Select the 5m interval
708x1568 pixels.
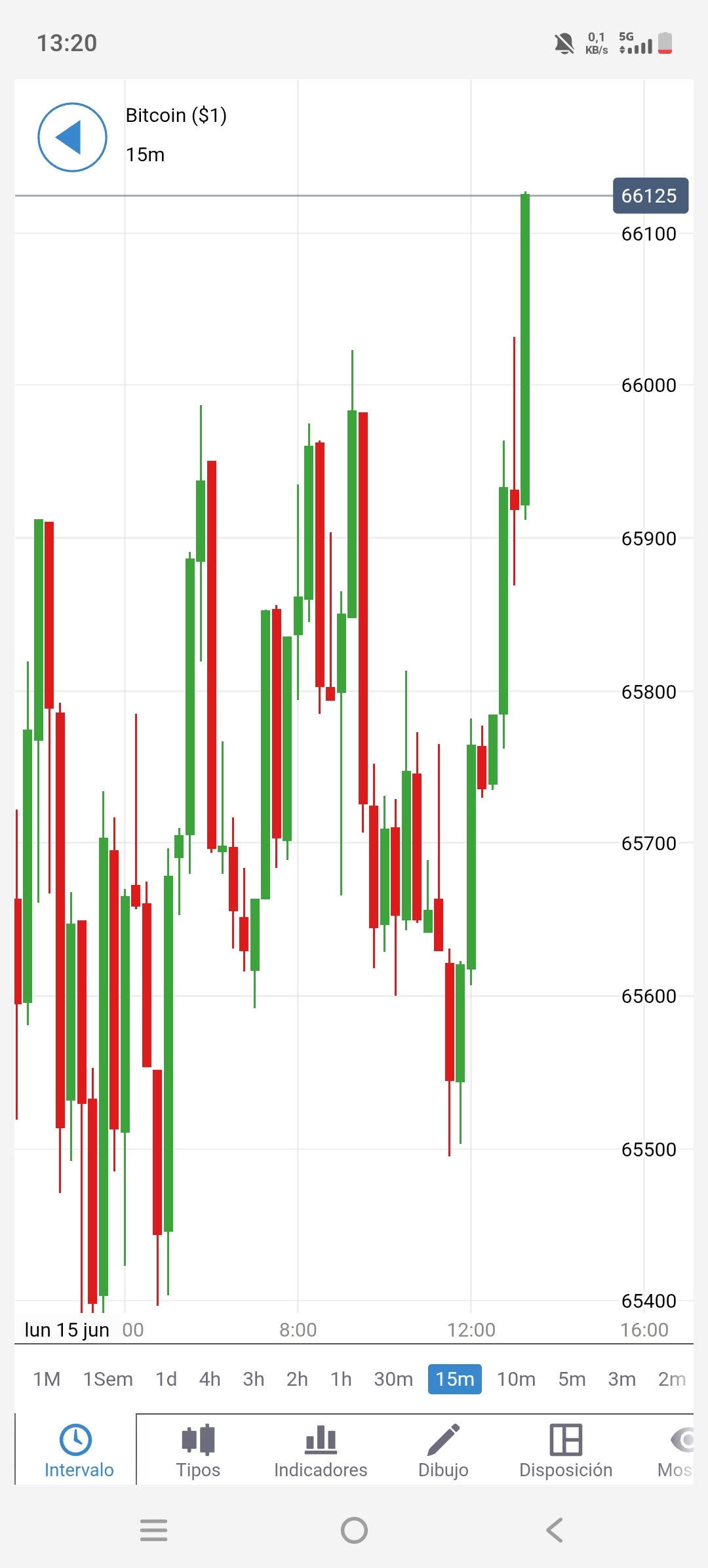[572, 1379]
